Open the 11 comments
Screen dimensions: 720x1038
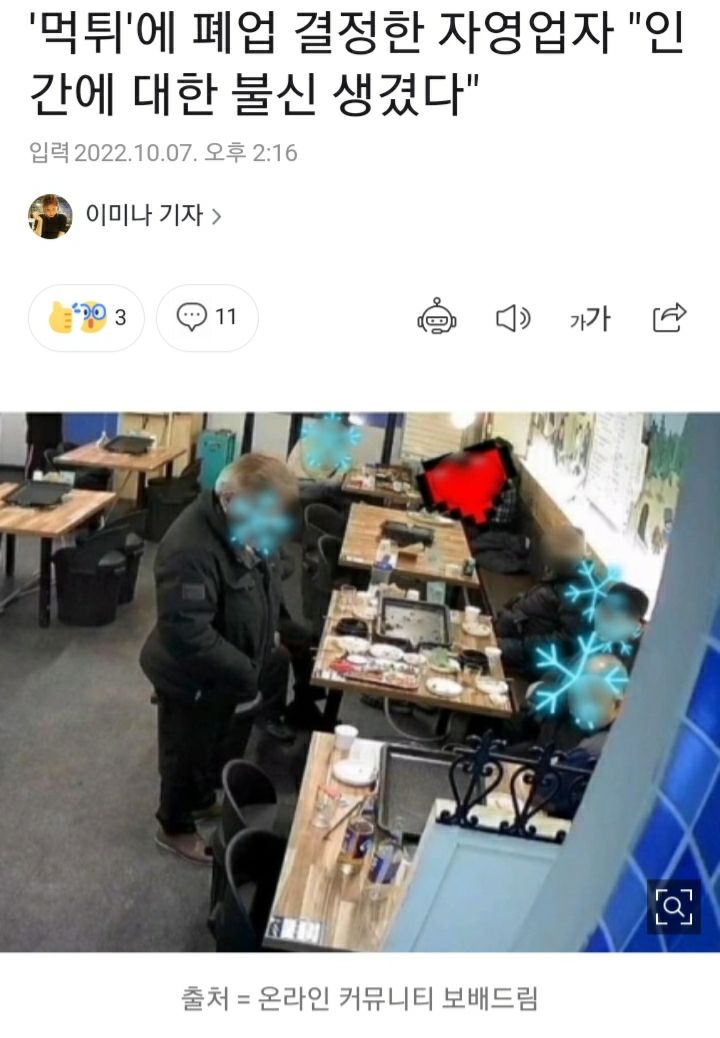(207, 318)
